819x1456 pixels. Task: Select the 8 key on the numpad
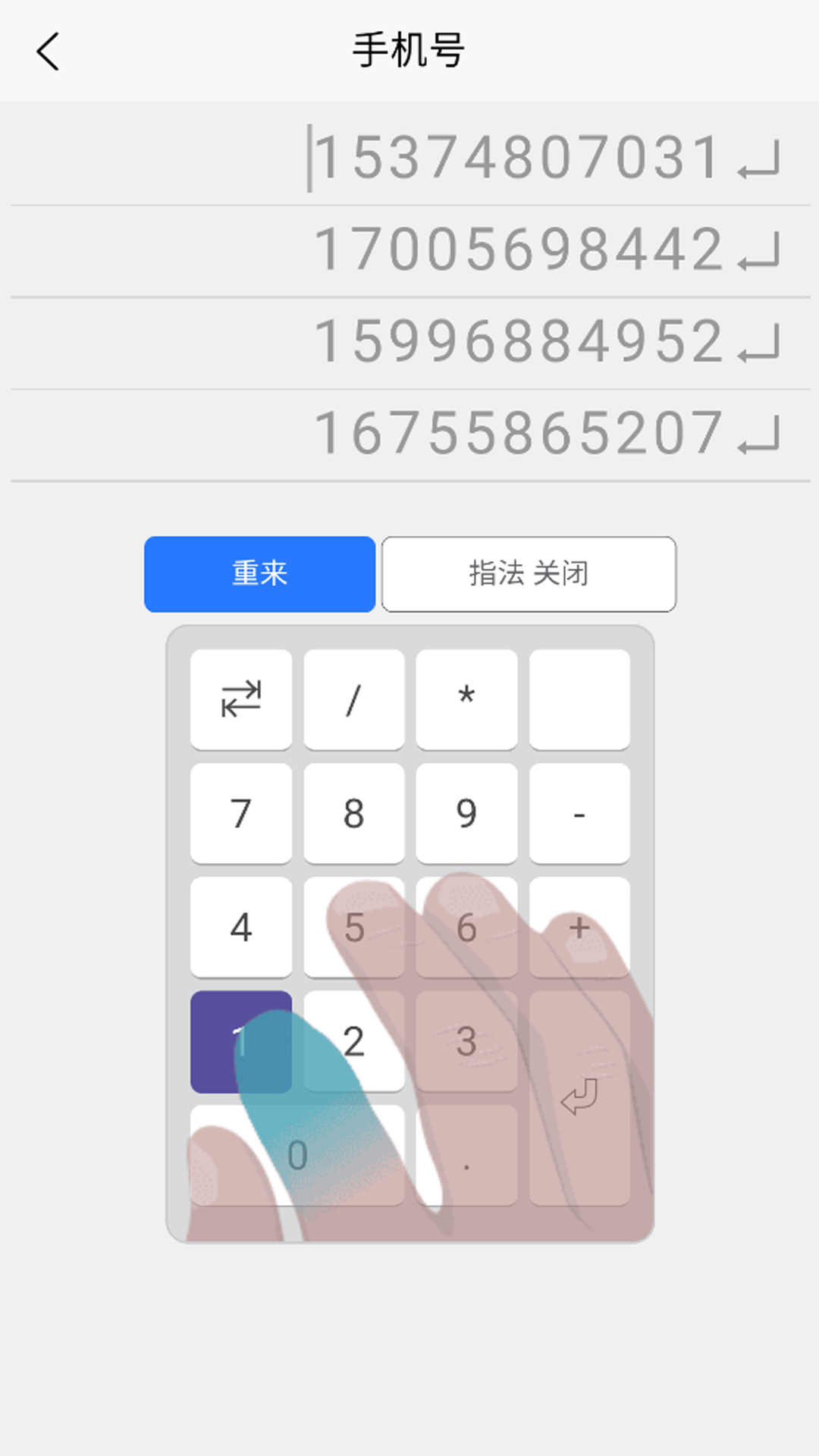tap(353, 814)
